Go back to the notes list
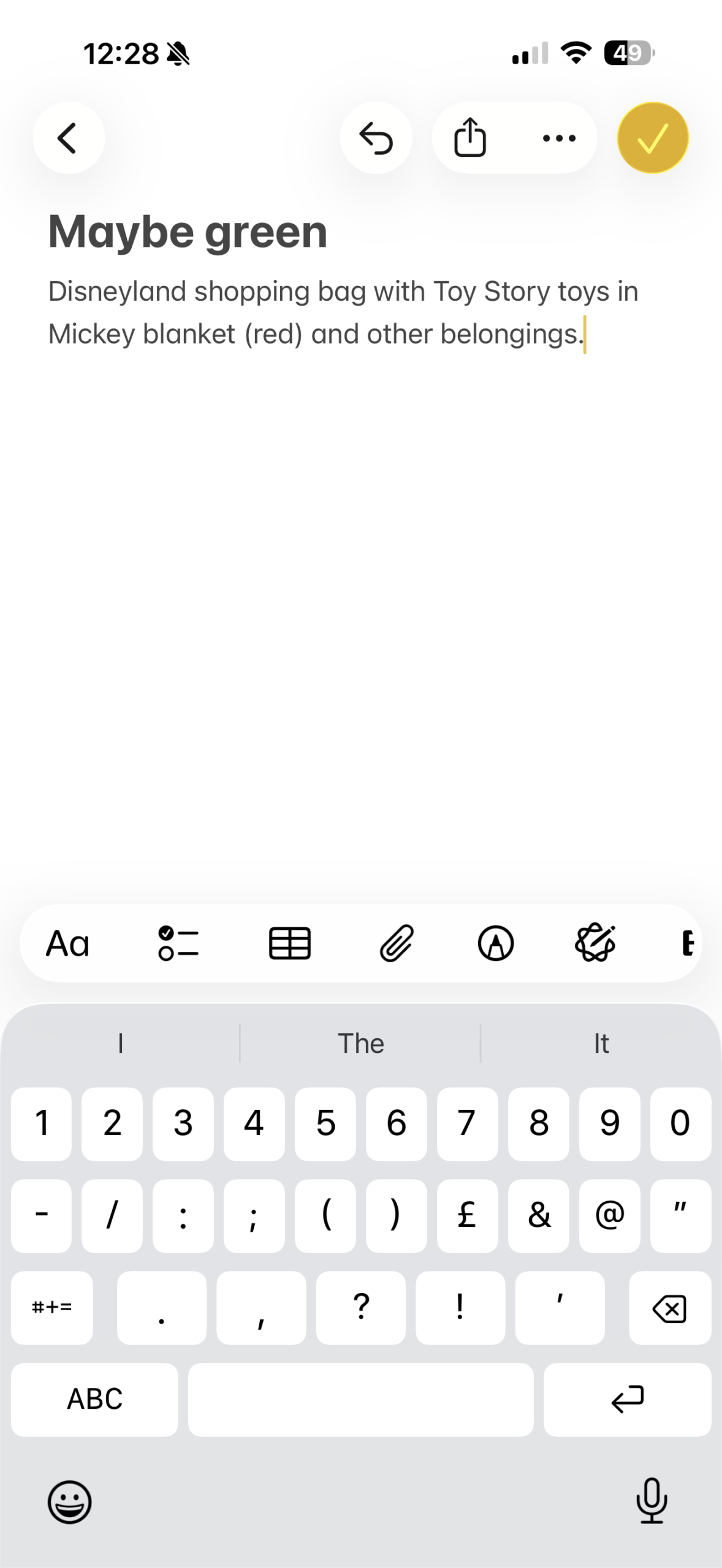The image size is (722, 1568). tap(69, 138)
